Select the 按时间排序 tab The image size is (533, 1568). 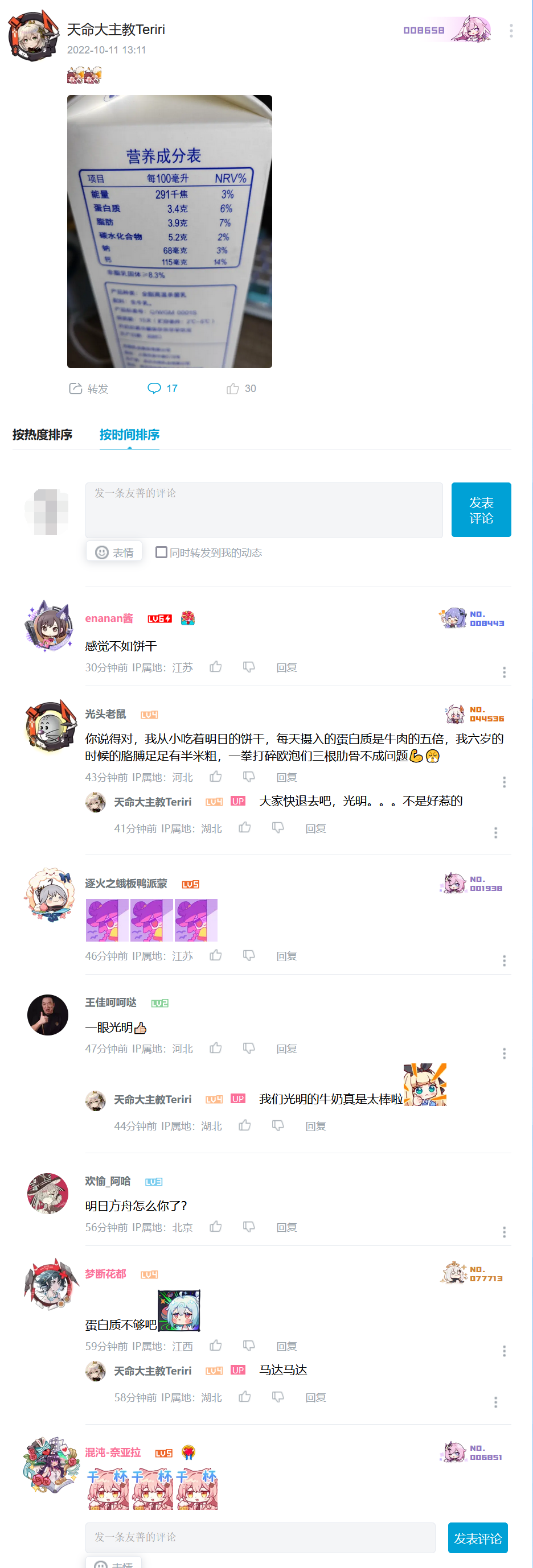click(129, 435)
